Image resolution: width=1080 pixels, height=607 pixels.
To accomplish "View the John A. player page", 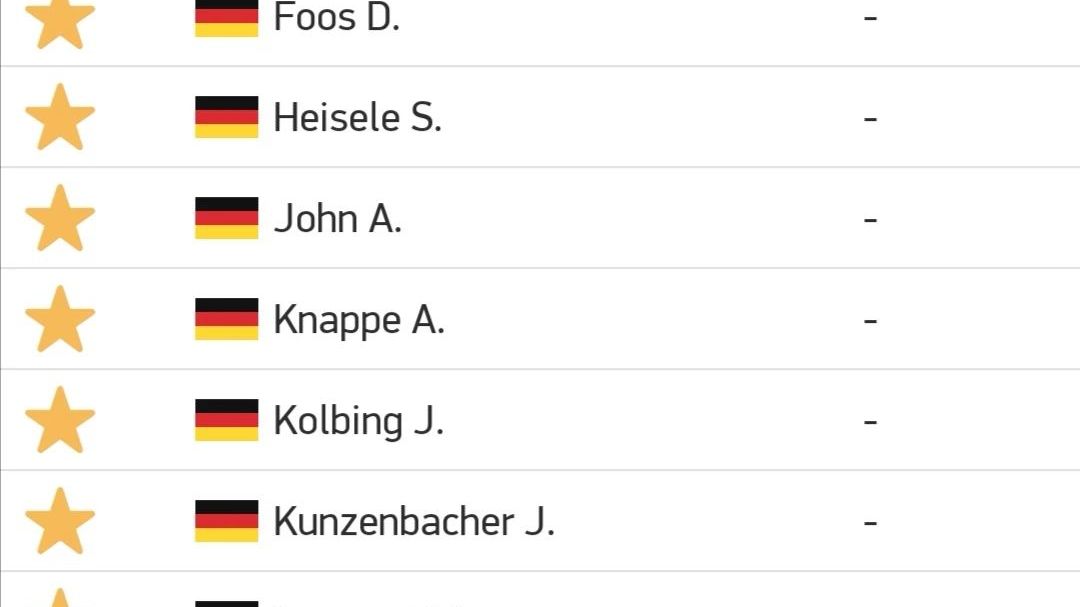I will pos(540,218).
